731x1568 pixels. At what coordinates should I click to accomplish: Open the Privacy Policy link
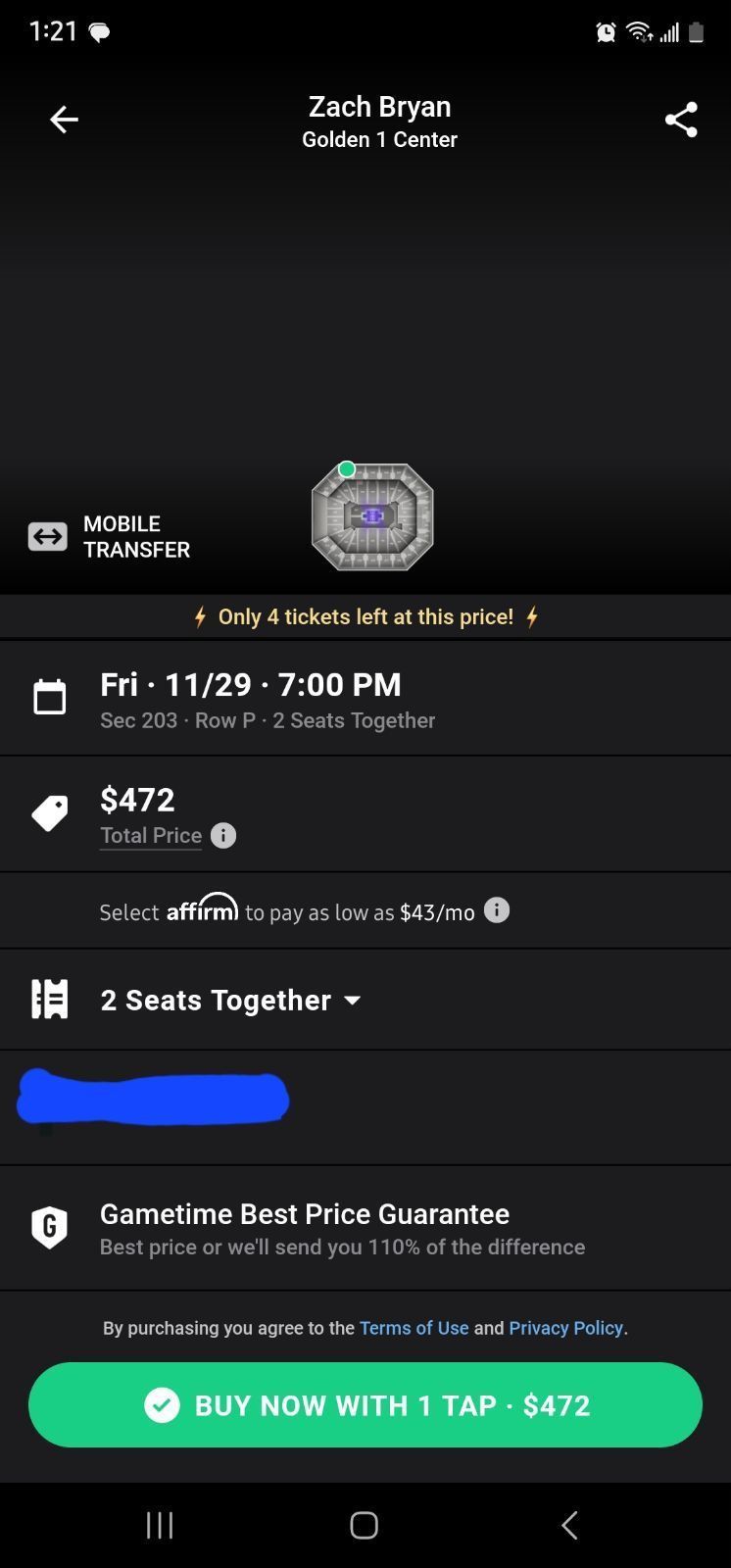click(565, 1328)
